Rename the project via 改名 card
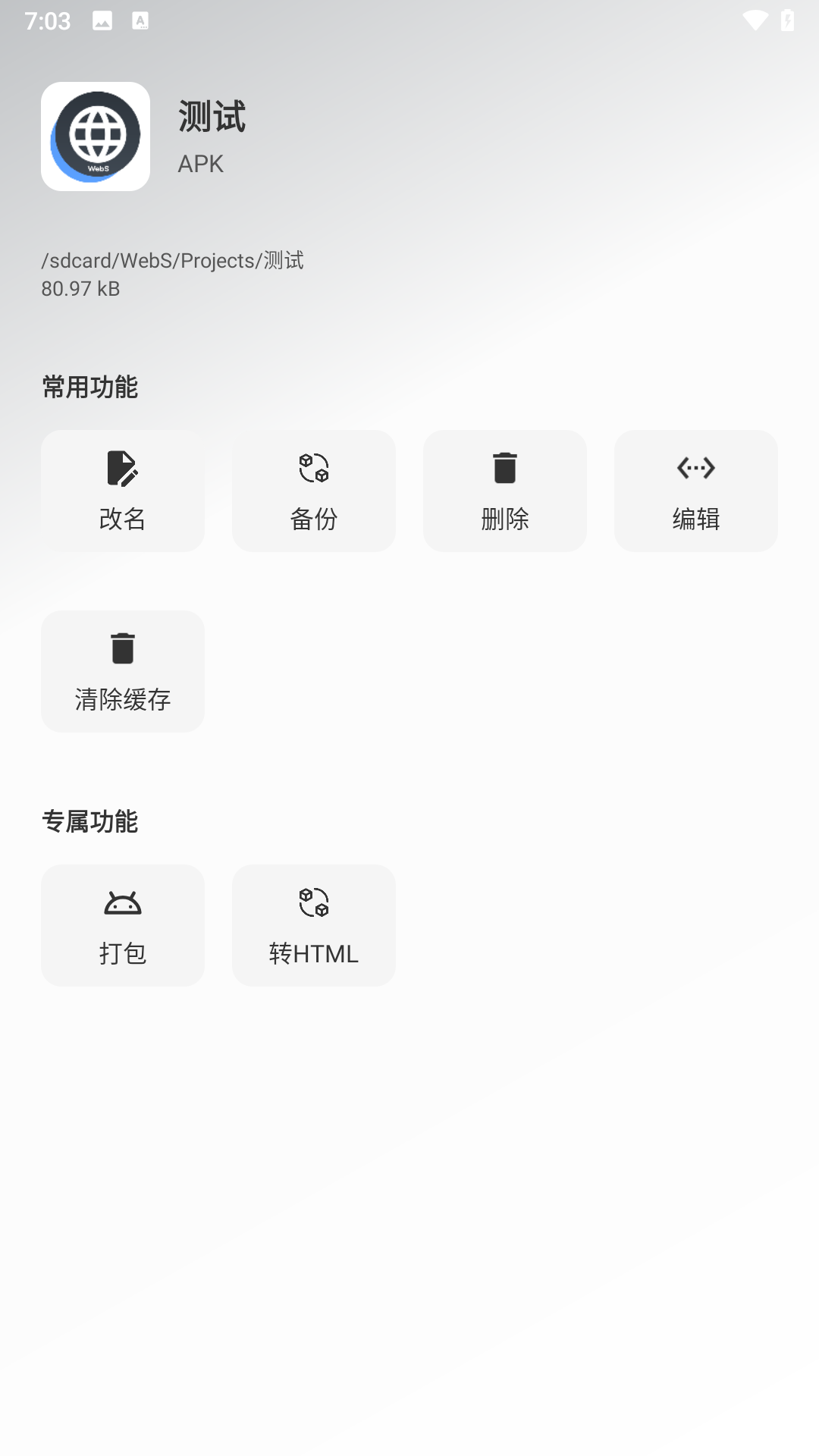 pos(122,491)
